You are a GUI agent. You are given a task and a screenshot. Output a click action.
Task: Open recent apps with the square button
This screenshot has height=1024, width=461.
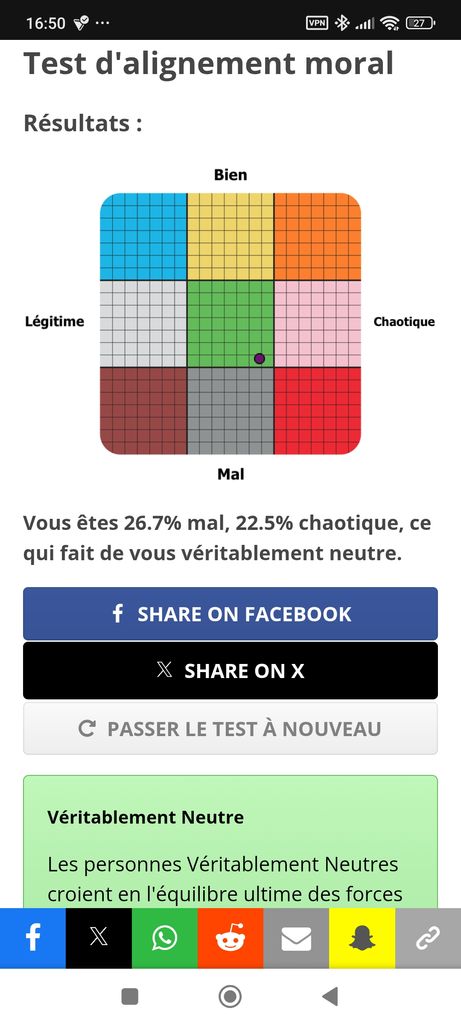(130, 996)
